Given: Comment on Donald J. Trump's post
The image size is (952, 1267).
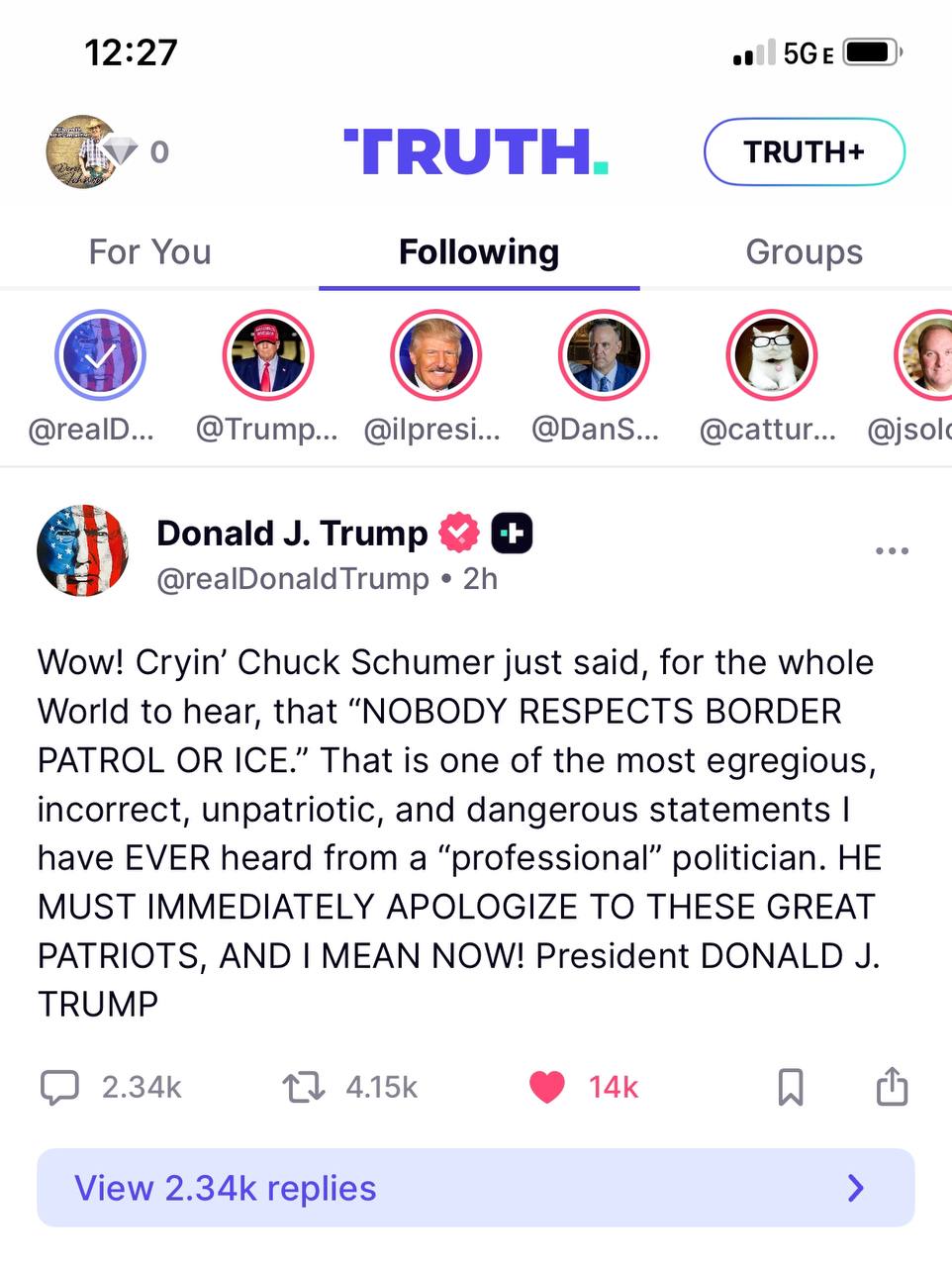Looking at the screenshot, I should pos(59,1087).
